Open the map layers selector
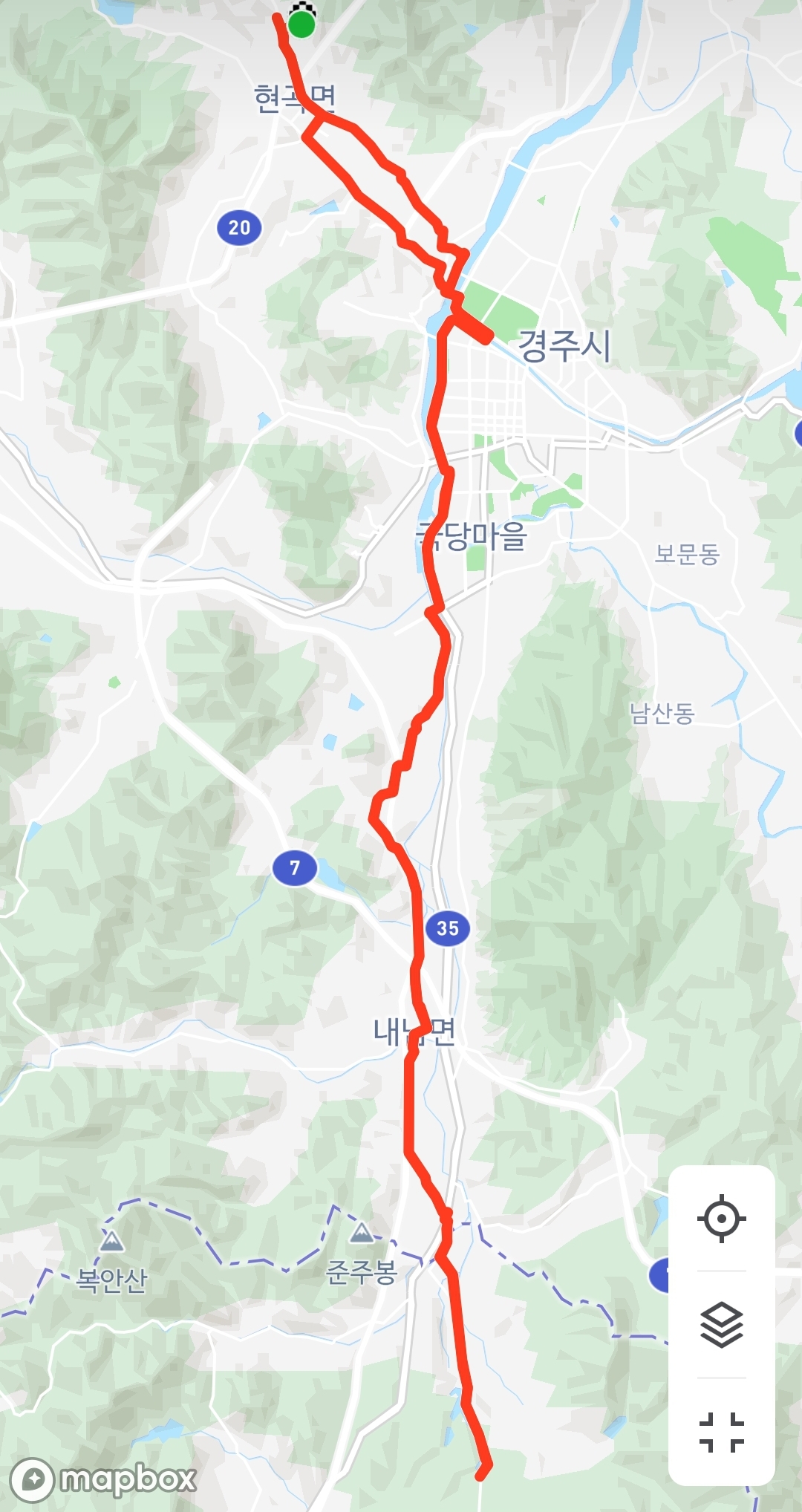The height and width of the screenshot is (1512, 802). click(721, 1326)
